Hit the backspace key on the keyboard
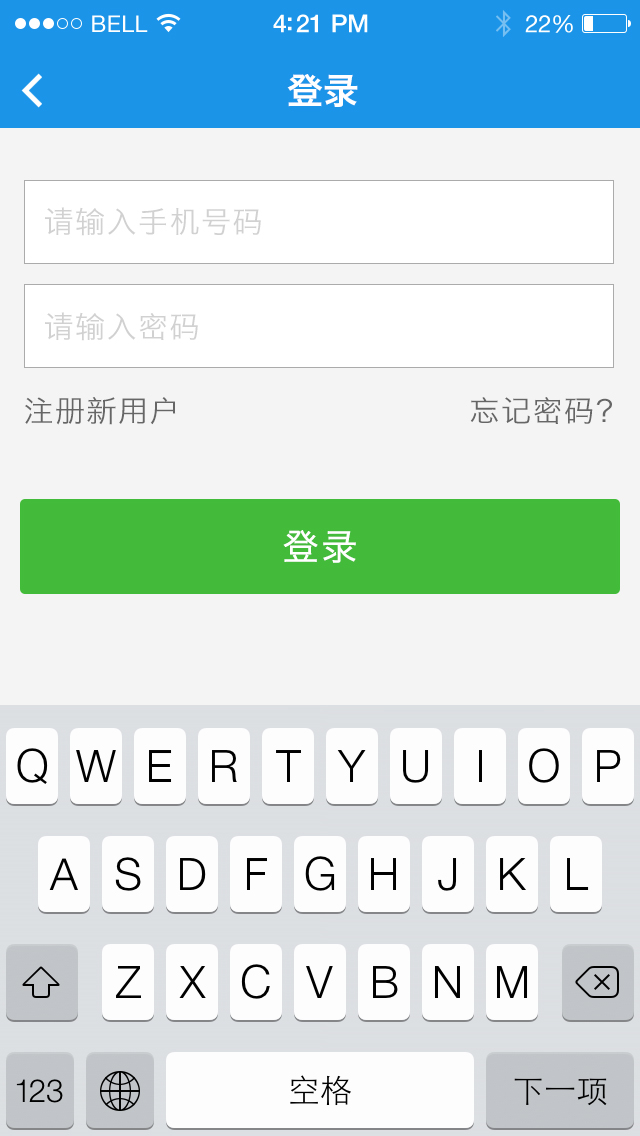Viewport: 640px width, 1136px height. pyautogui.click(x=597, y=983)
